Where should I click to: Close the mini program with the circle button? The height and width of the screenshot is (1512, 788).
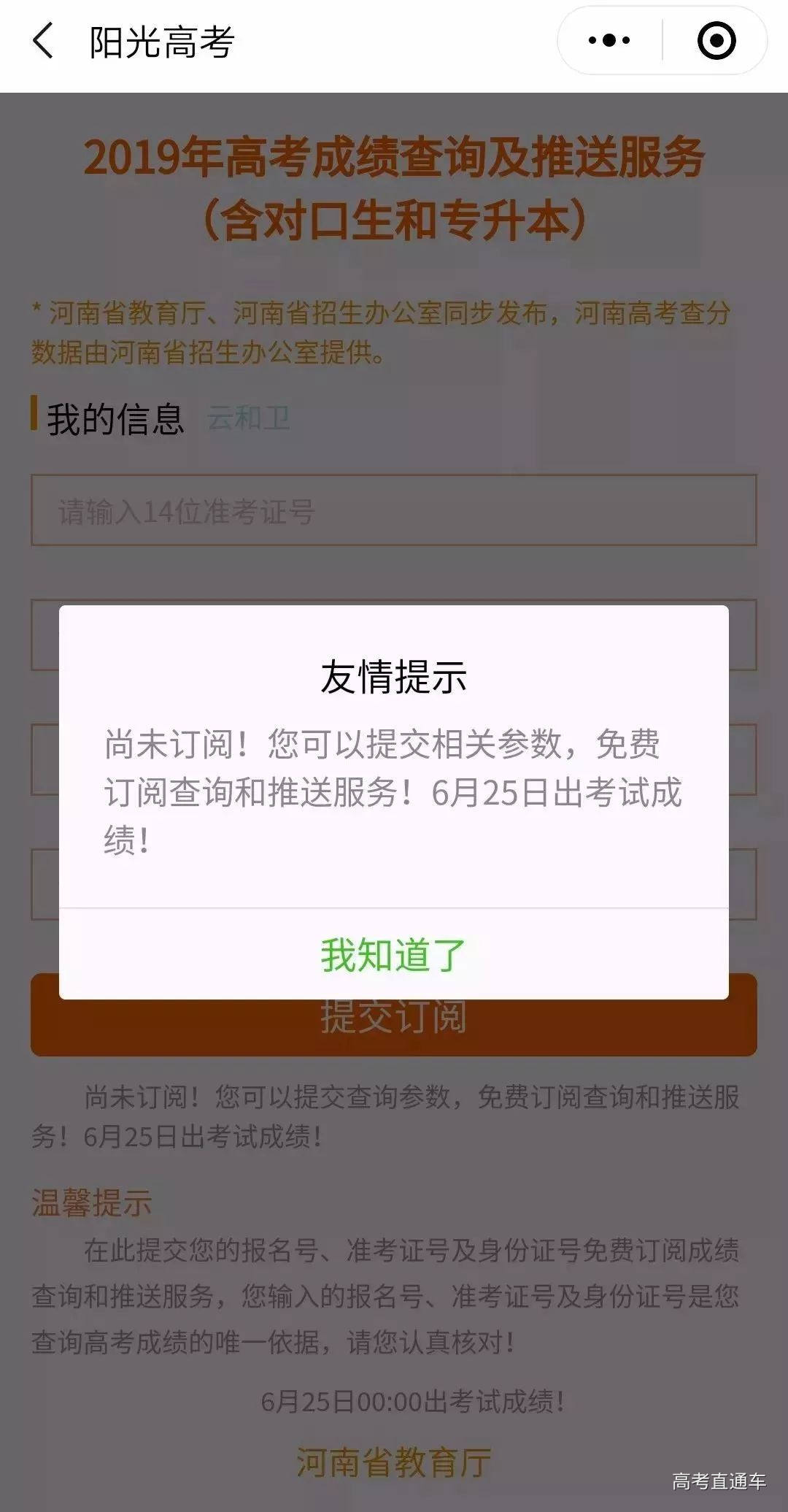(716, 41)
